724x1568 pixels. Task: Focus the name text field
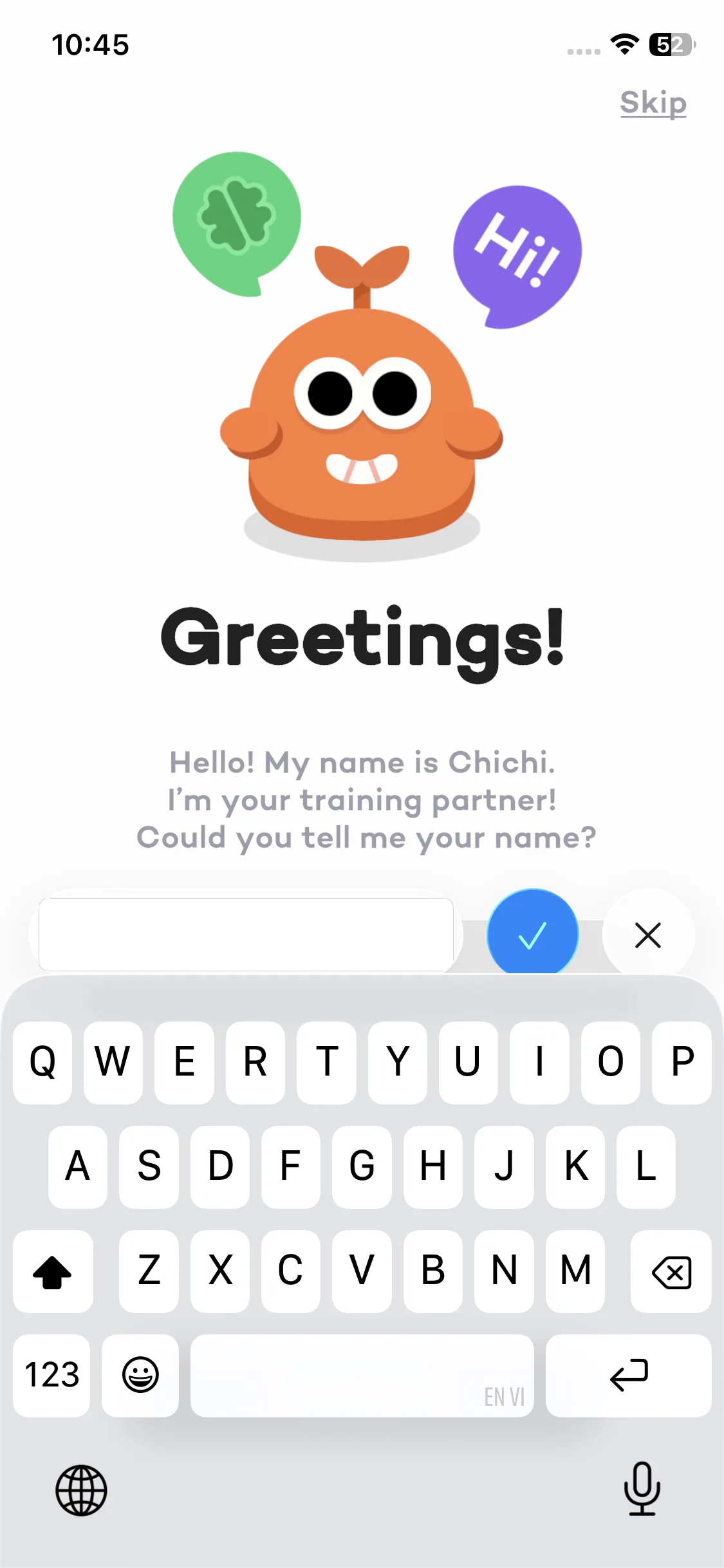pyautogui.click(x=246, y=934)
